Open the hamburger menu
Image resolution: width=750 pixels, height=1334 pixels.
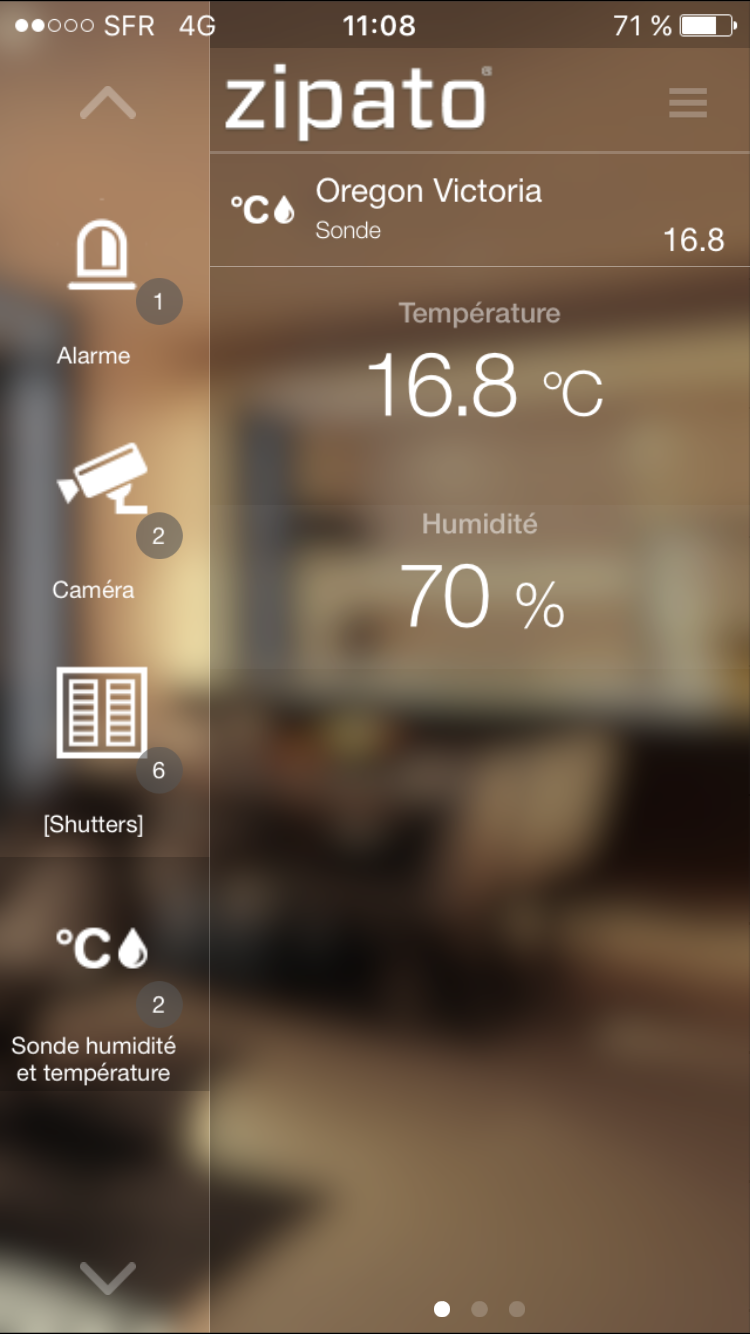click(687, 103)
